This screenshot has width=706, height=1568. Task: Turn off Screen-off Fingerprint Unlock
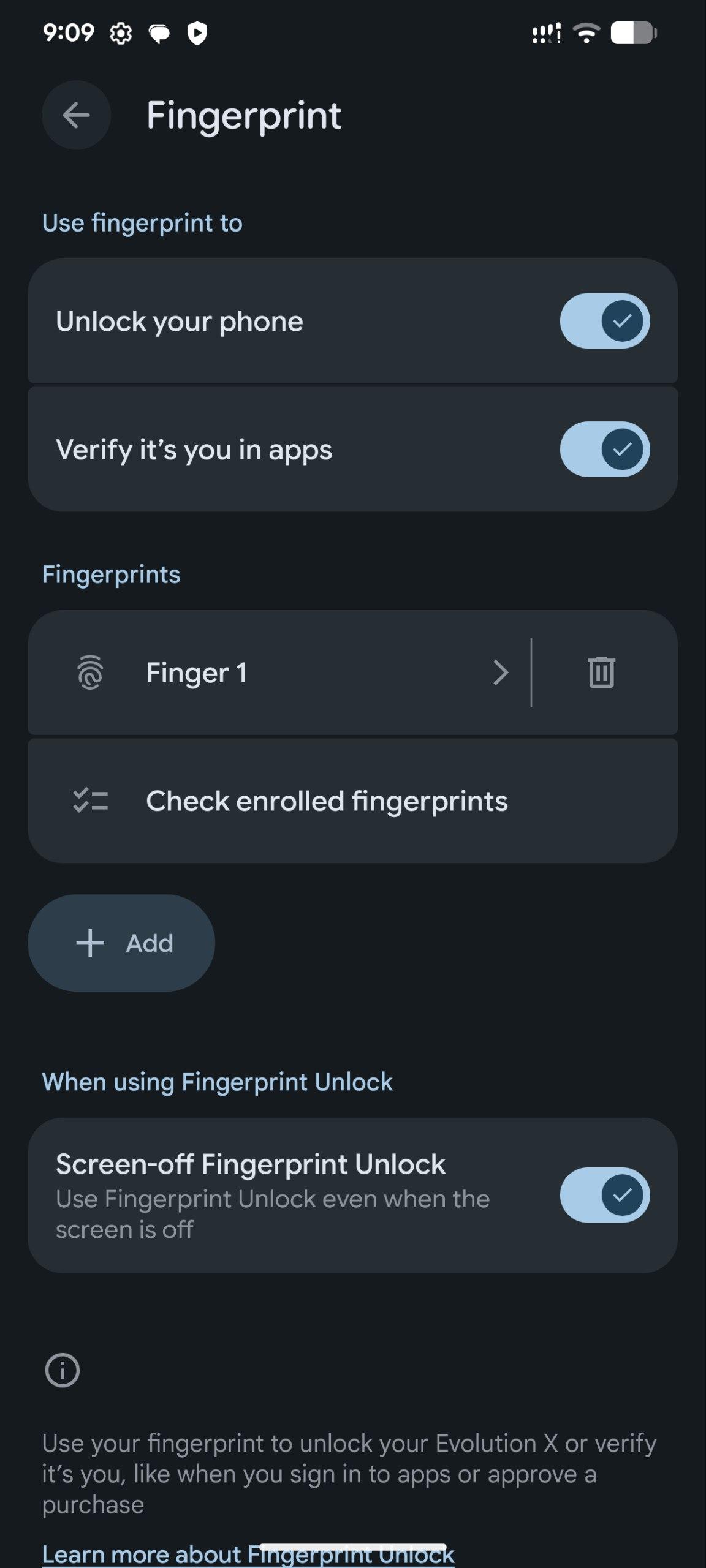tap(604, 1195)
